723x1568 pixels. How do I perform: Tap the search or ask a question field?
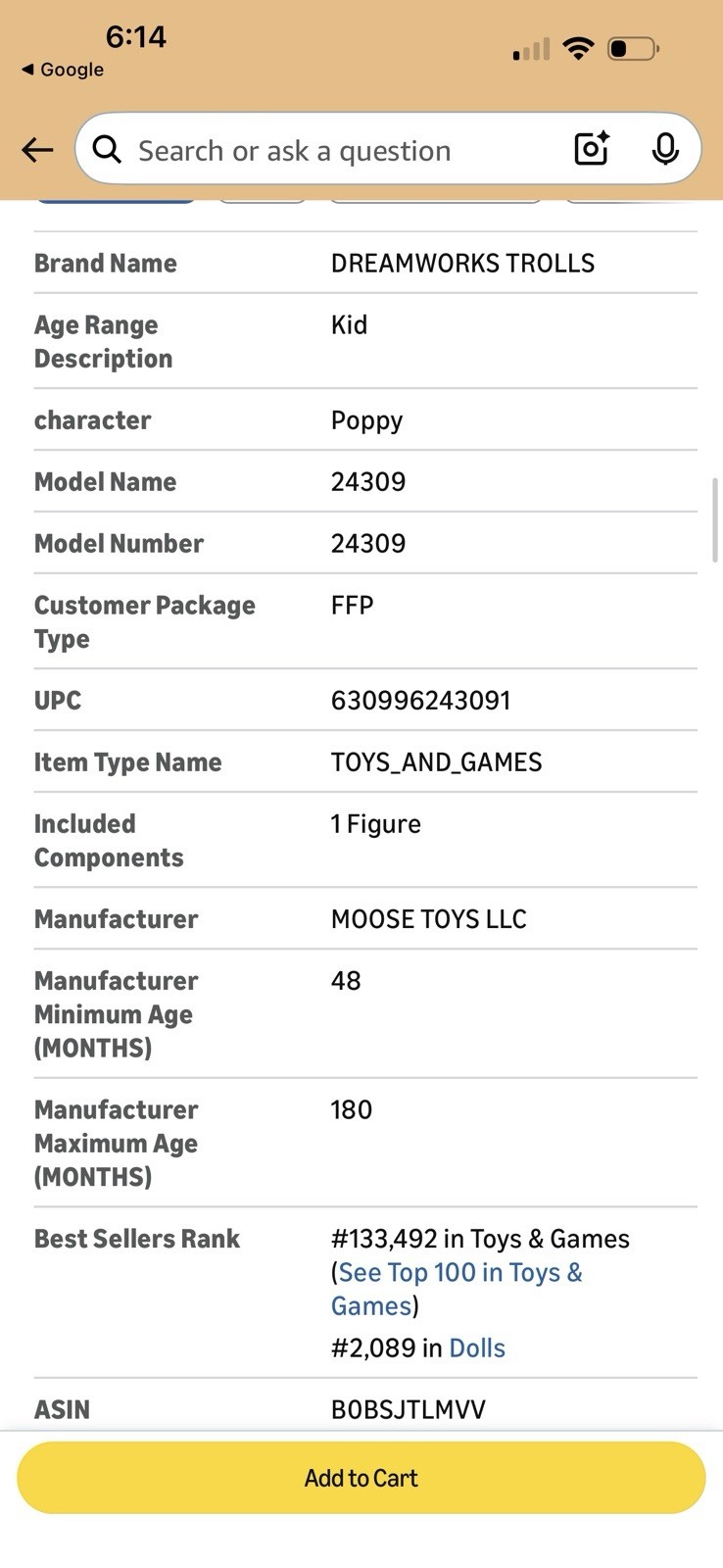point(334,150)
